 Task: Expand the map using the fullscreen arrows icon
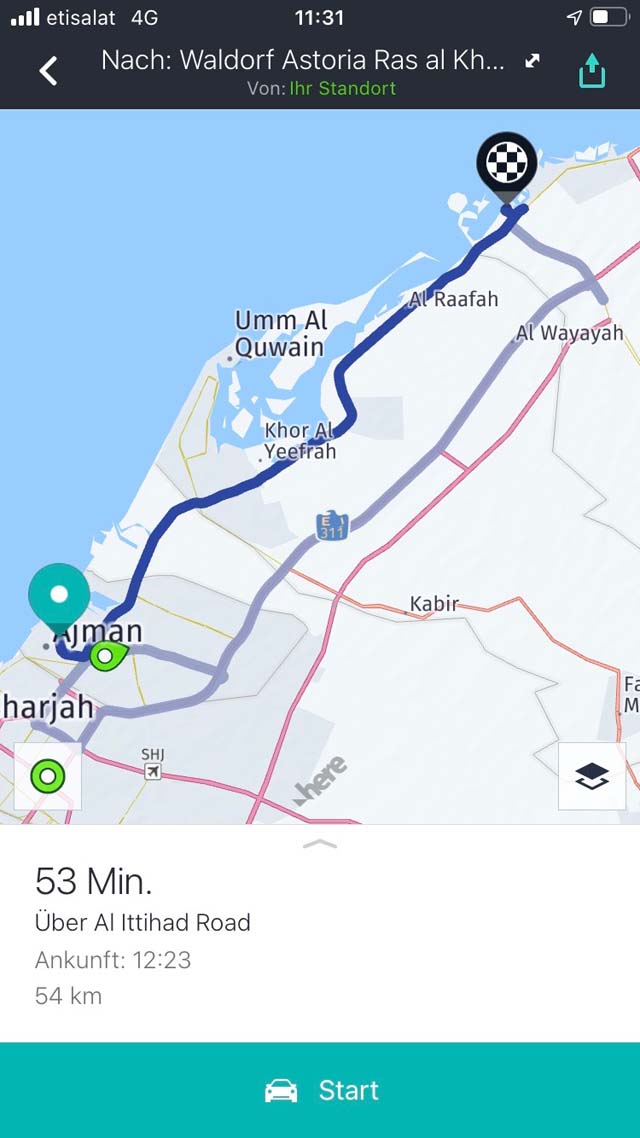pyautogui.click(x=533, y=62)
